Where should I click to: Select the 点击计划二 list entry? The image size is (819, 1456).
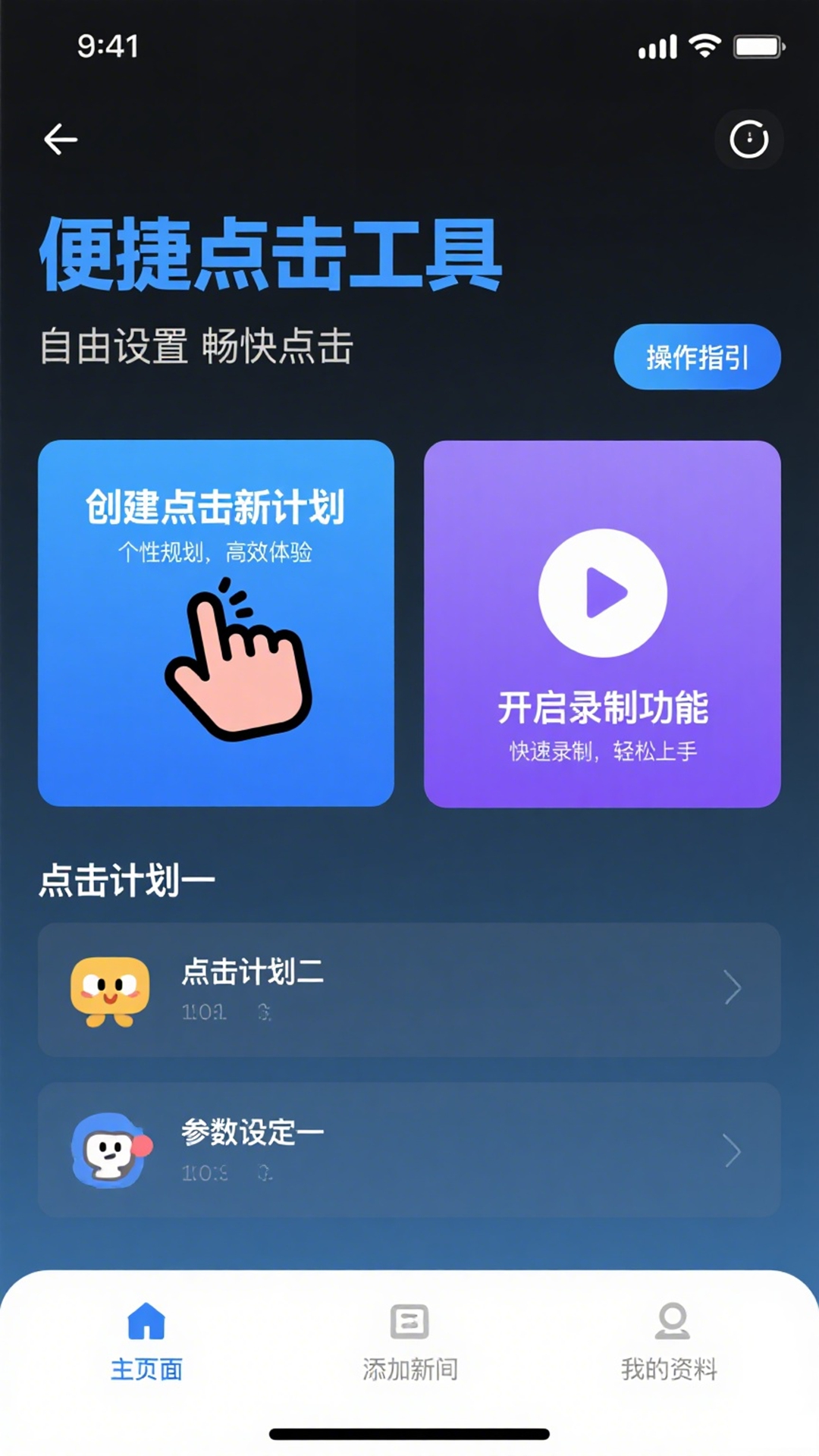click(x=409, y=990)
